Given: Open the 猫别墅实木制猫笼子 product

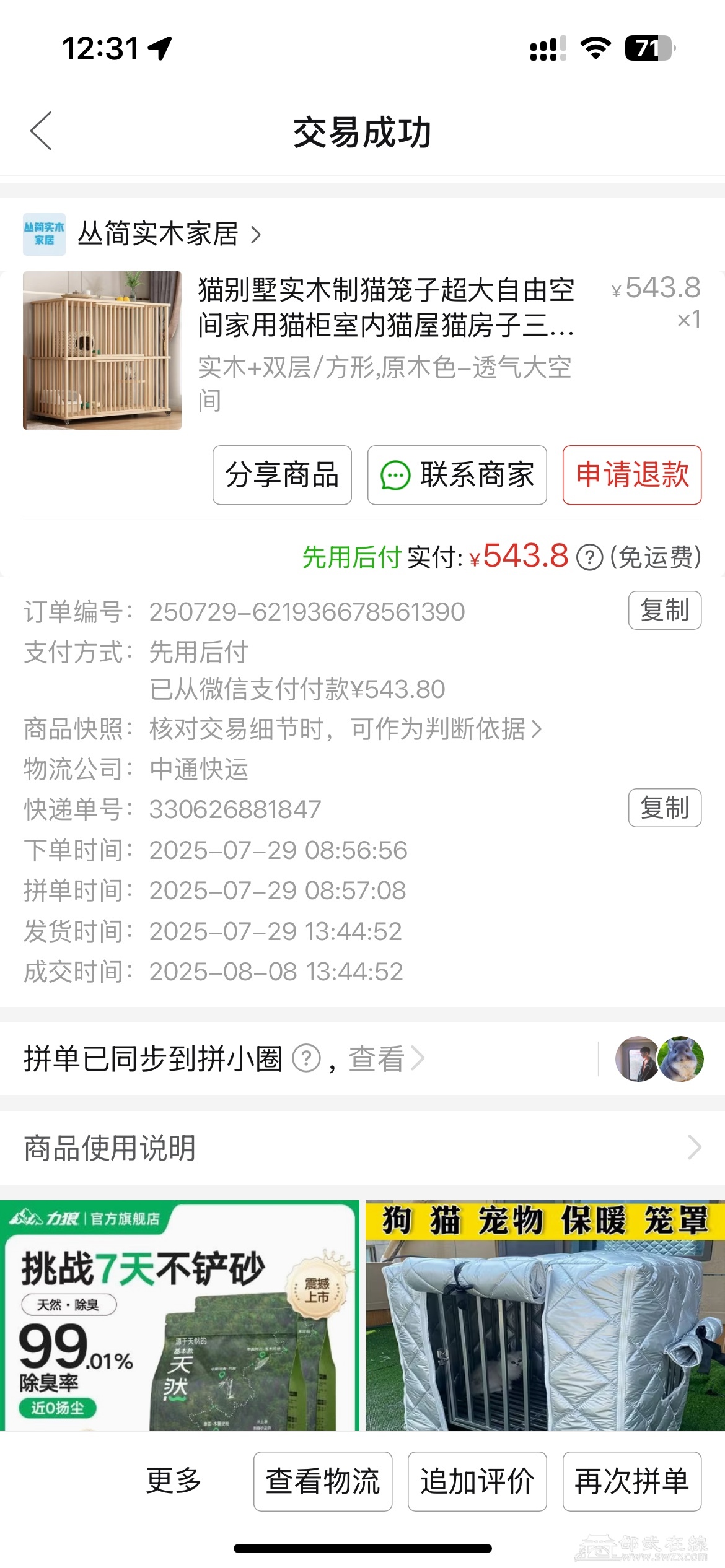Looking at the screenshot, I should [385, 307].
